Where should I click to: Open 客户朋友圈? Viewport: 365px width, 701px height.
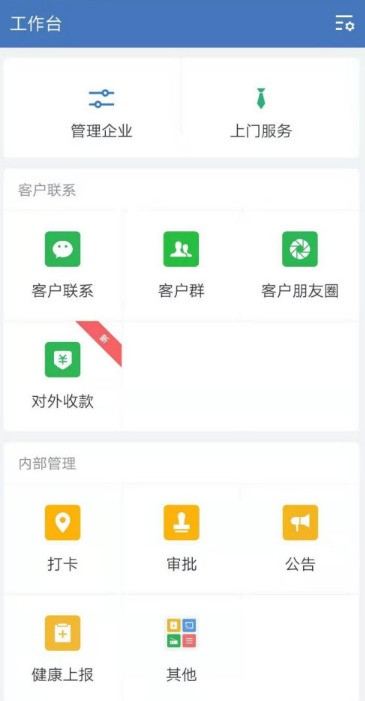click(300, 266)
